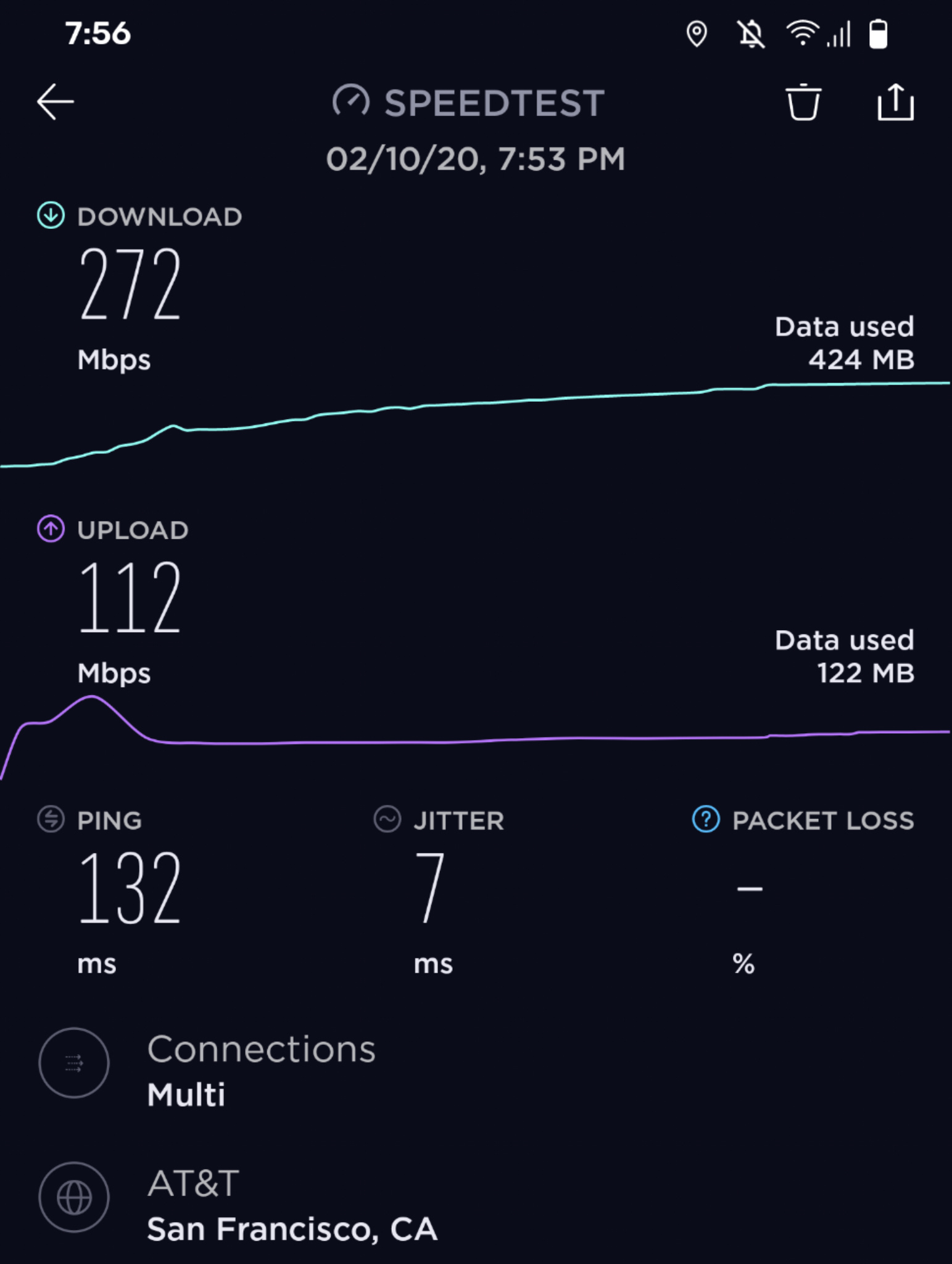This screenshot has width=952, height=1264.
Task: Open the packet loss help icon
Action: (x=706, y=820)
